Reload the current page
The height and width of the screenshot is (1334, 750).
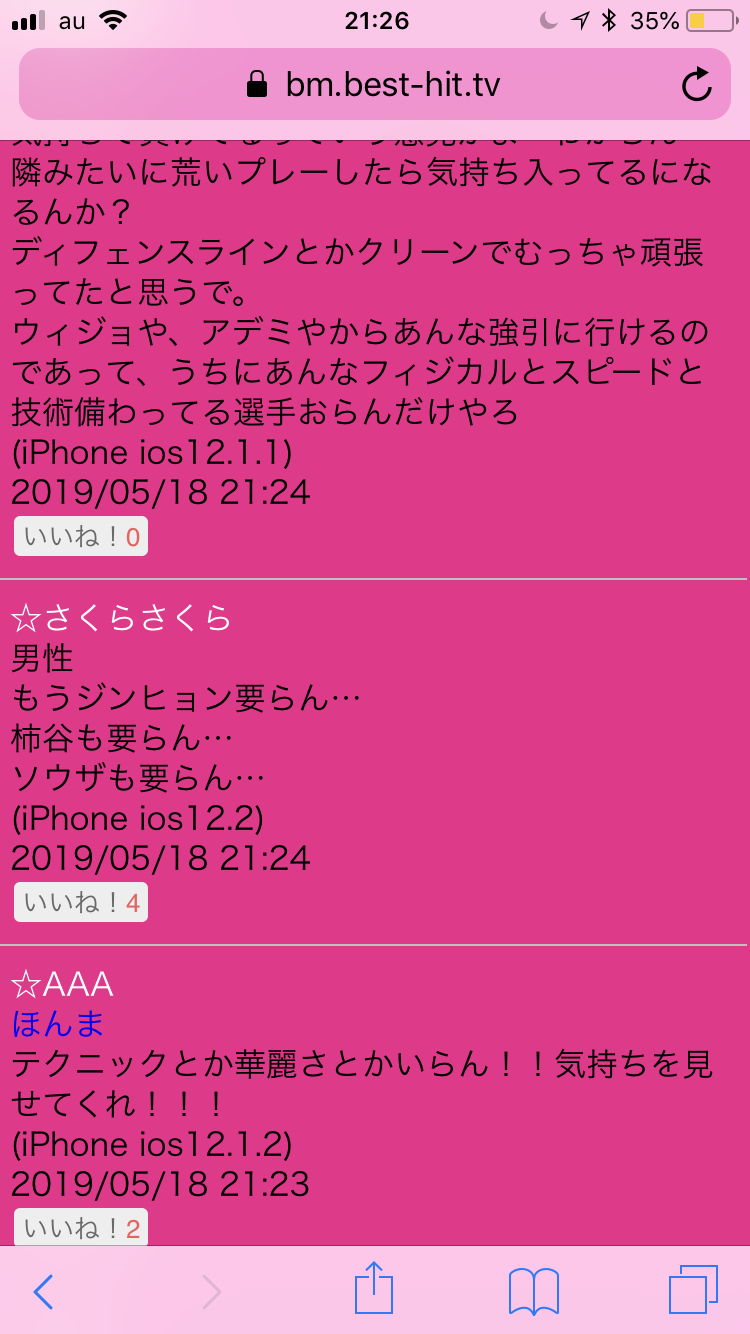coord(696,85)
